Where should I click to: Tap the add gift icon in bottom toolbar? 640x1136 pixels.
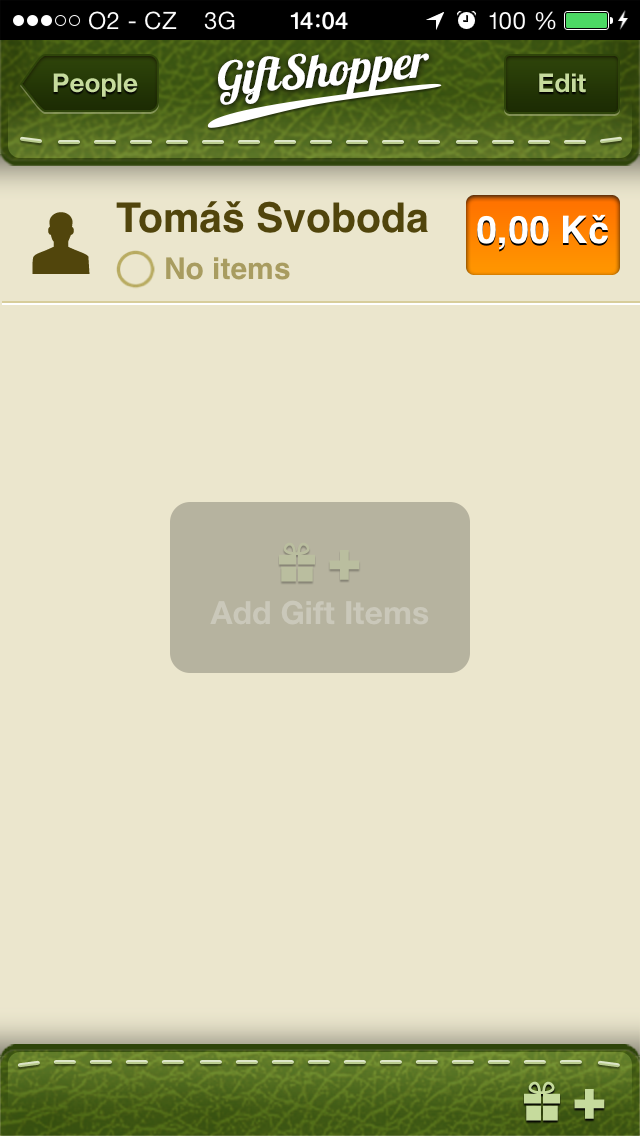pos(564,1104)
